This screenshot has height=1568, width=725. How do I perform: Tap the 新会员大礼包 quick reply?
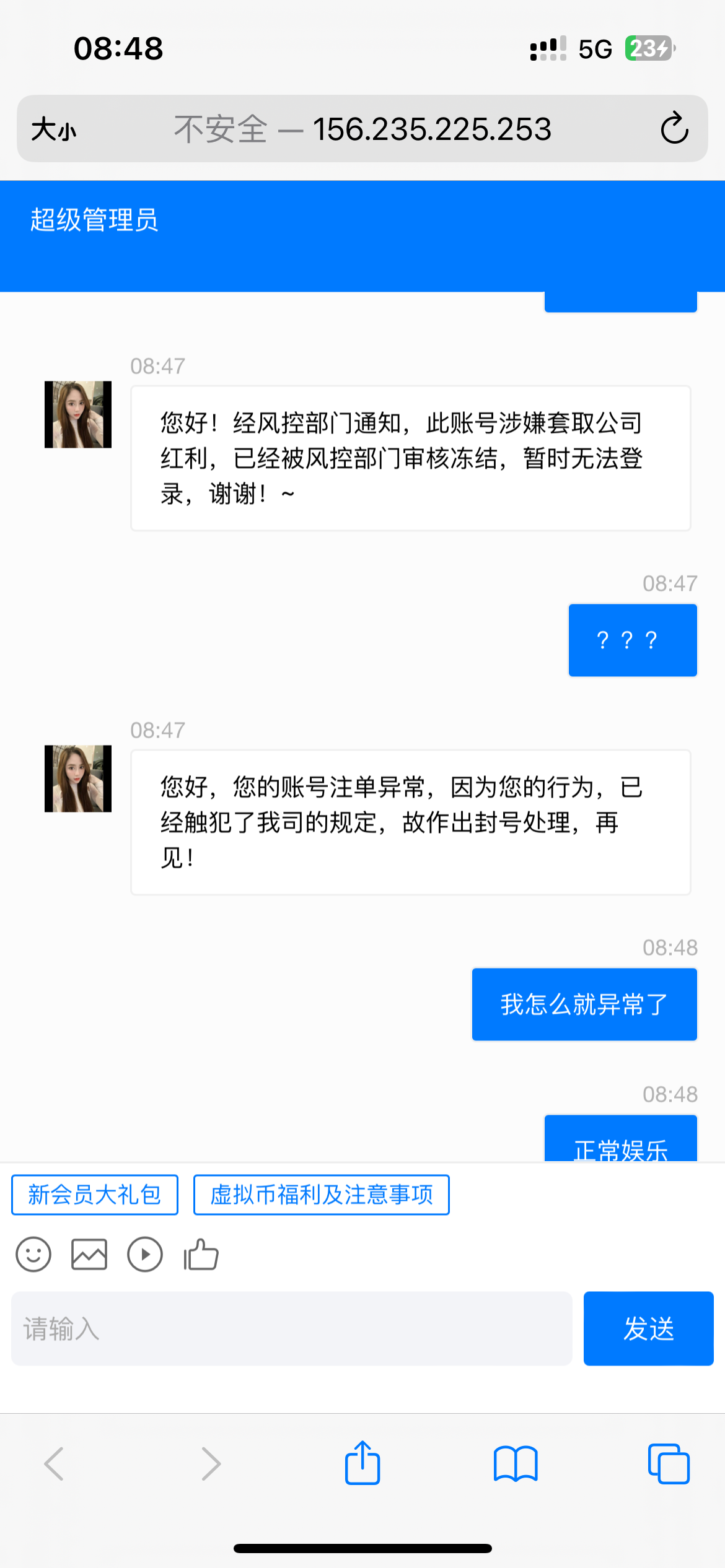coord(94,1195)
